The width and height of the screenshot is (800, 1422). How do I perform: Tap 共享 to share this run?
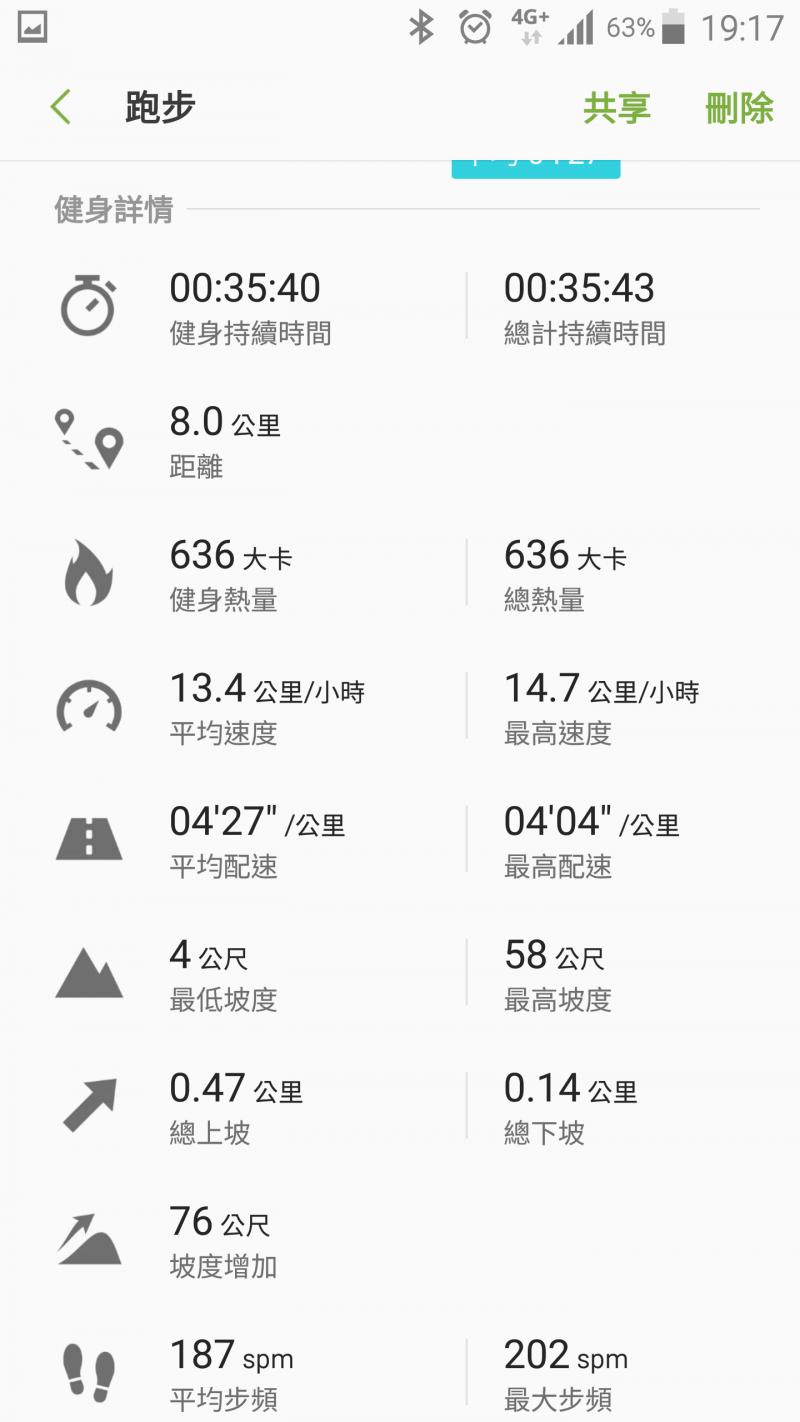click(616, 108)
